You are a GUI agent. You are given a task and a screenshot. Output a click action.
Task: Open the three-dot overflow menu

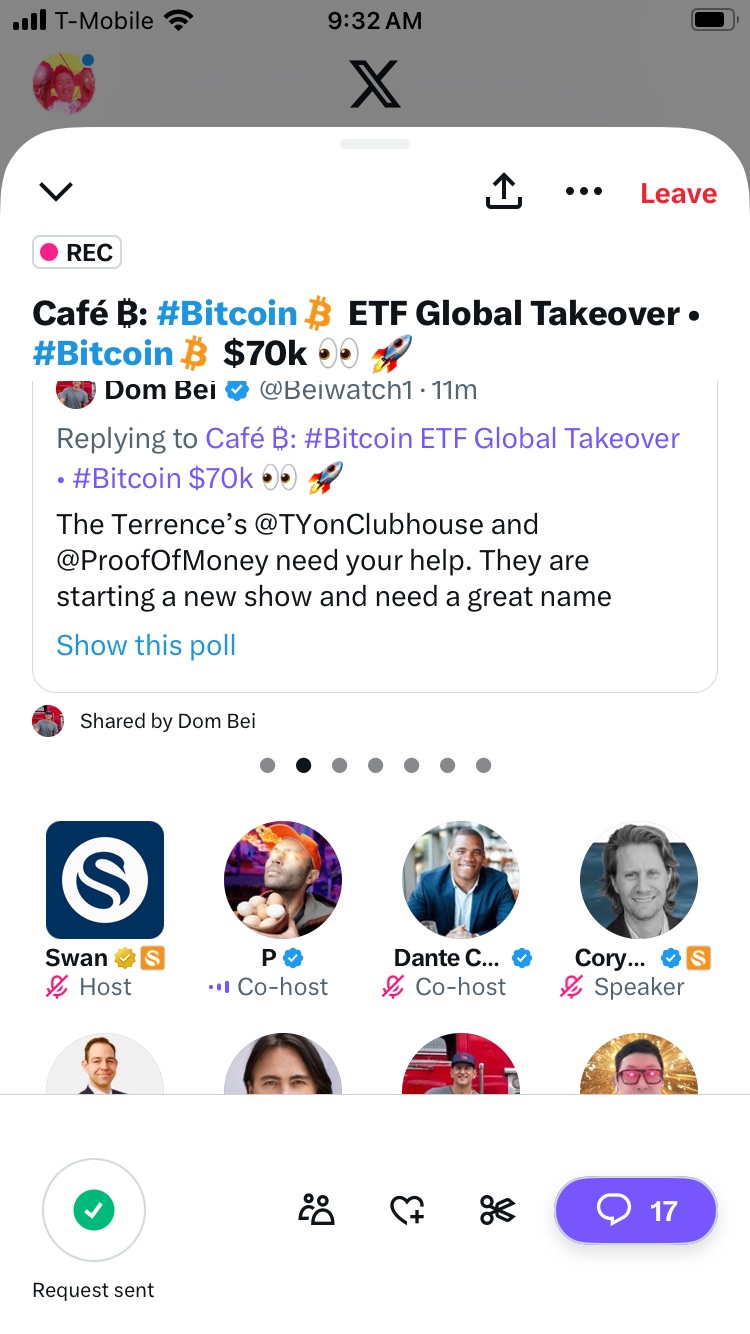pyautogui.click(x=583, y=191)
